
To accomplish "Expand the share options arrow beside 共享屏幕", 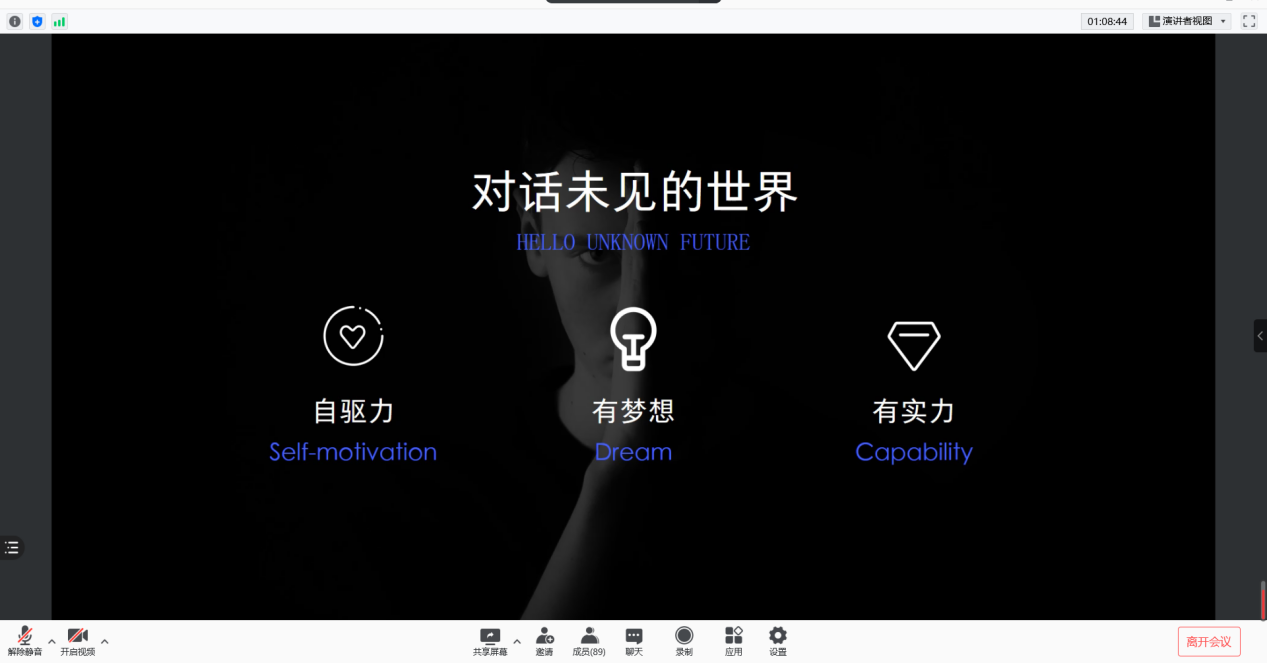I will pyautogui.click(x=517, y=641).
